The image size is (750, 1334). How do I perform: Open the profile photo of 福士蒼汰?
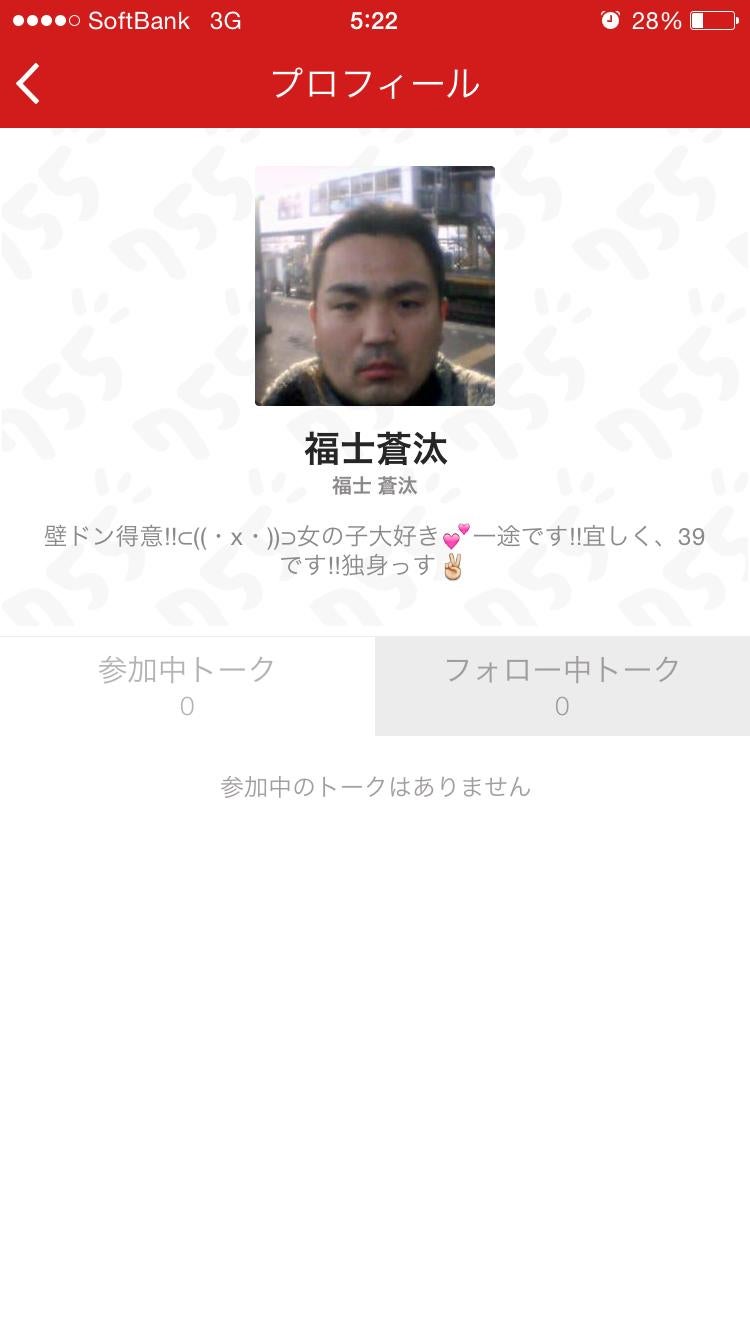click(x=374, y=285)
